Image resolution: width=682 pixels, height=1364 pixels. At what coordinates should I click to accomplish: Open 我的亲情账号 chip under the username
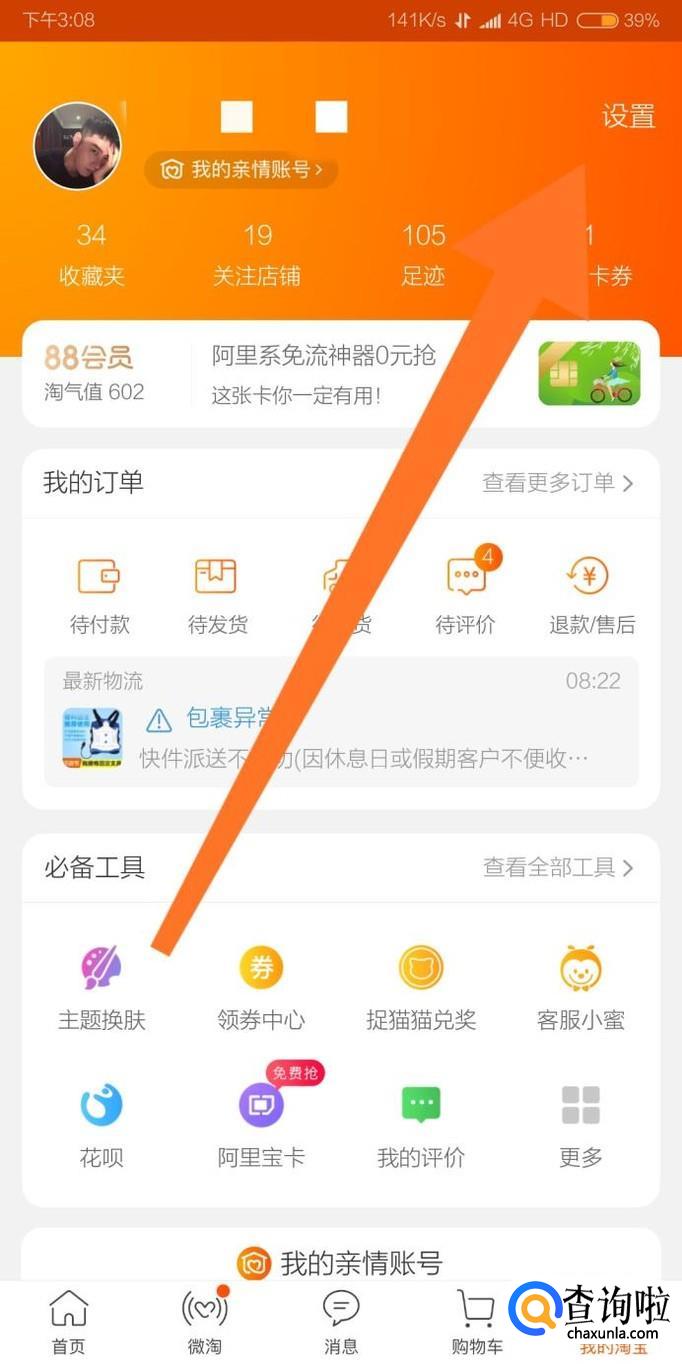click(241, 170)
